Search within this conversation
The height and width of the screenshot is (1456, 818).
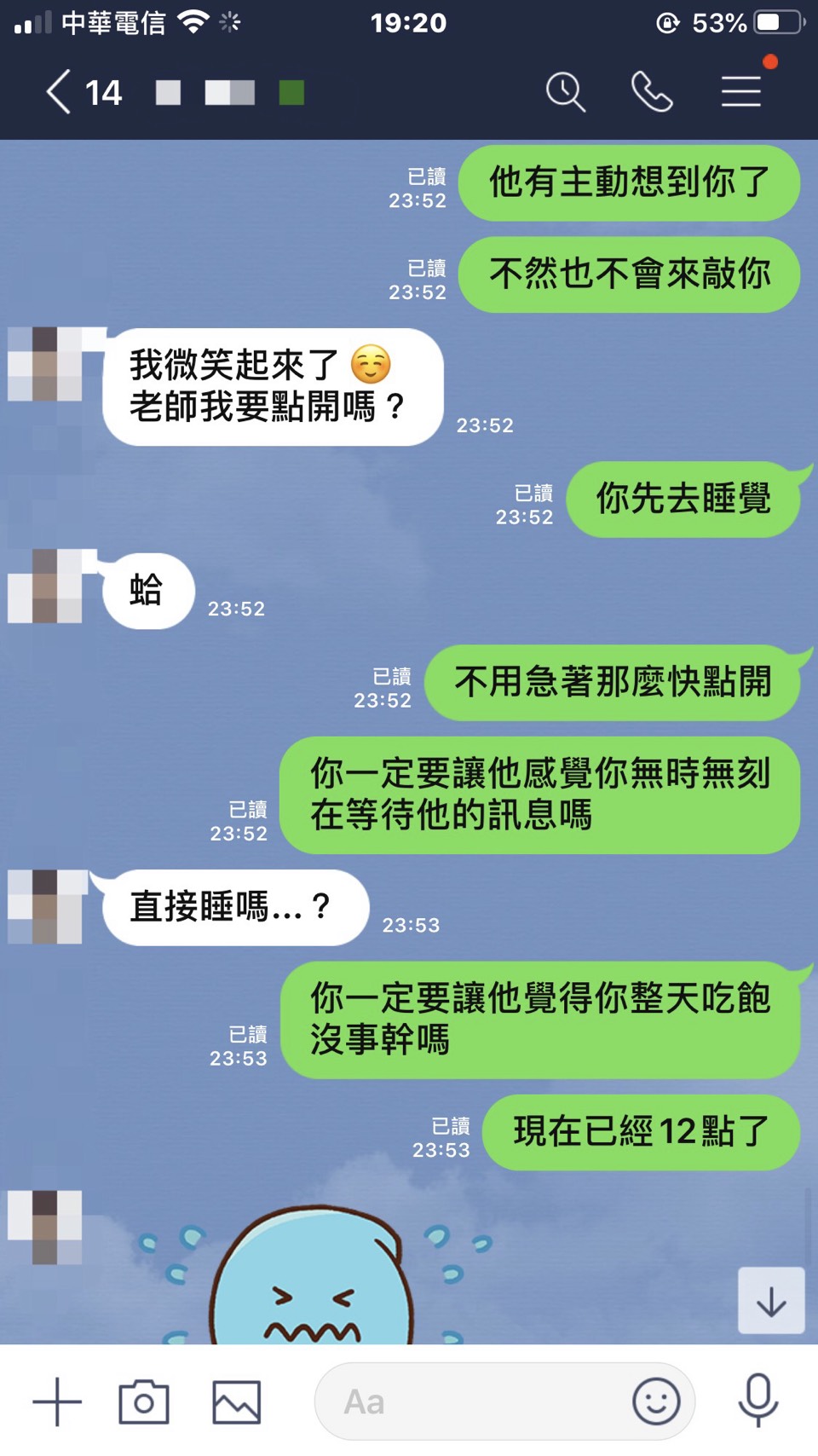click(566, 92)
